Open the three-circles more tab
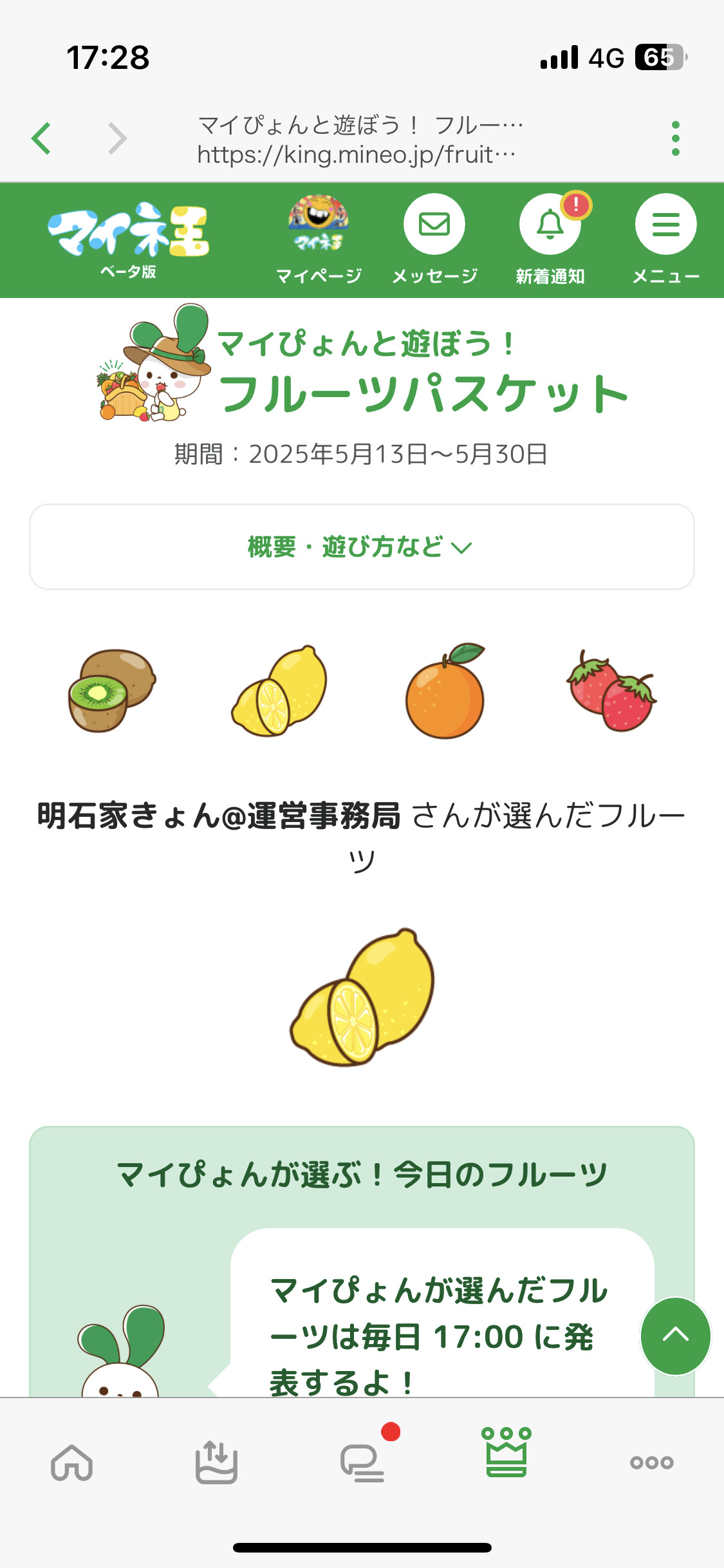This screenshot has height=1568, width=724. coord(651,1462)
